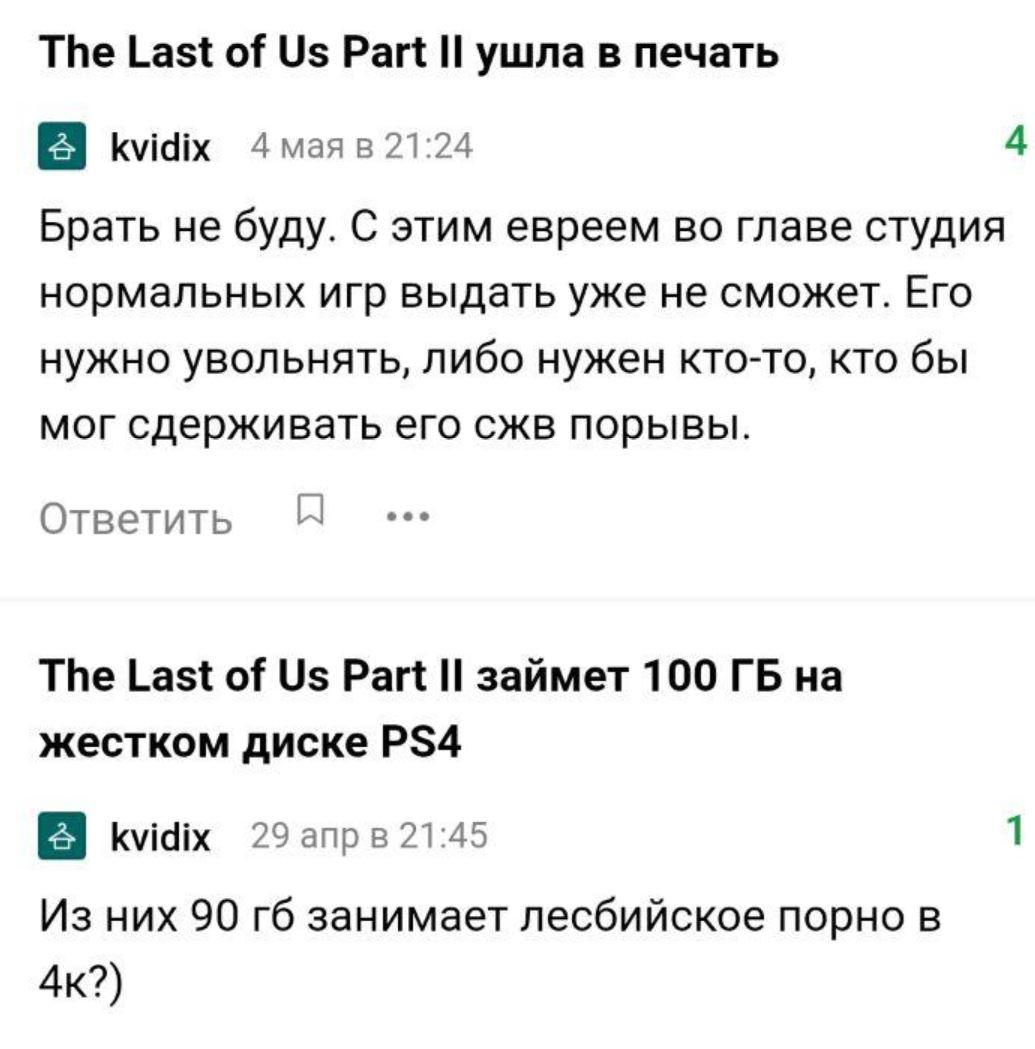Bookmark the 4 мая comment
1035x1049 pixels.
click(311, 516)
